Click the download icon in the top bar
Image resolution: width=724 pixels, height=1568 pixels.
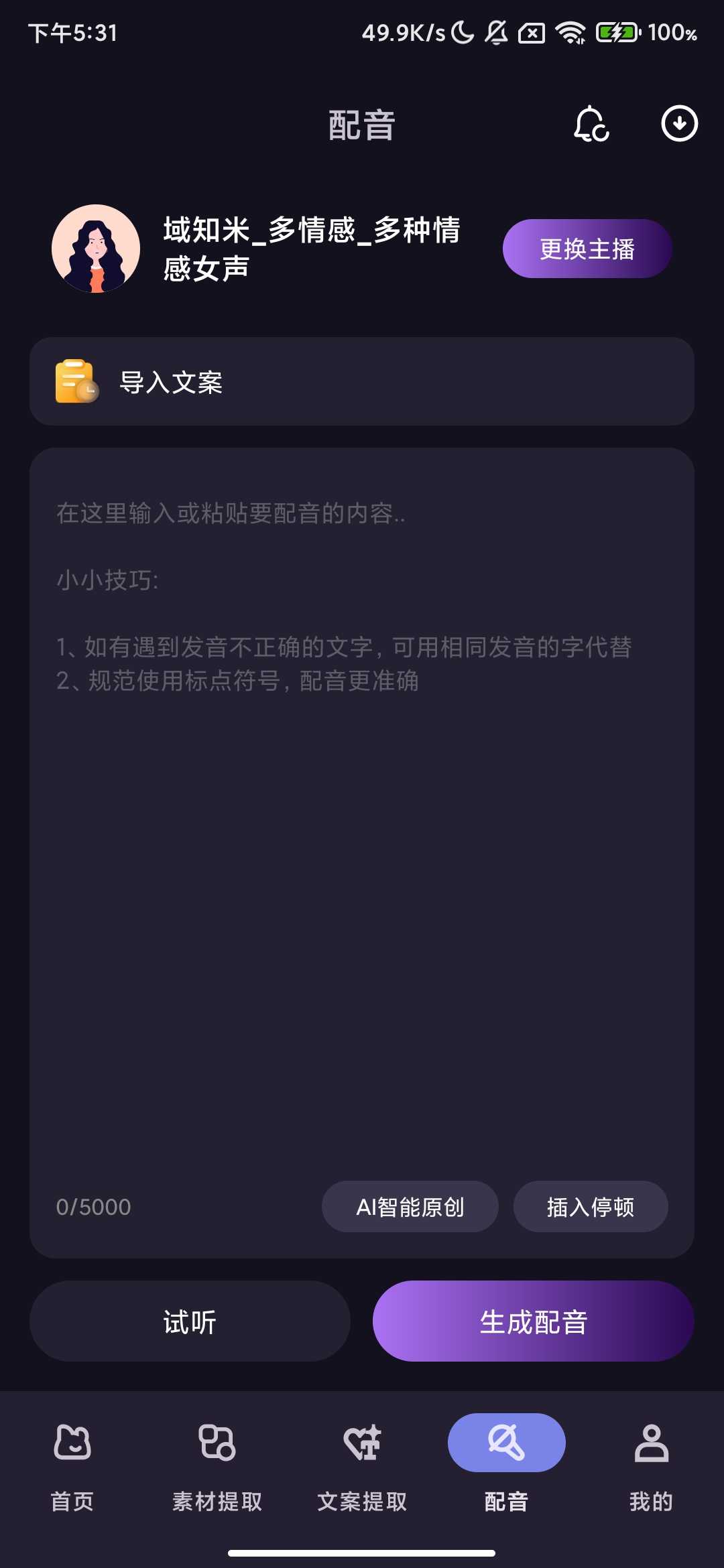(680, 124)
